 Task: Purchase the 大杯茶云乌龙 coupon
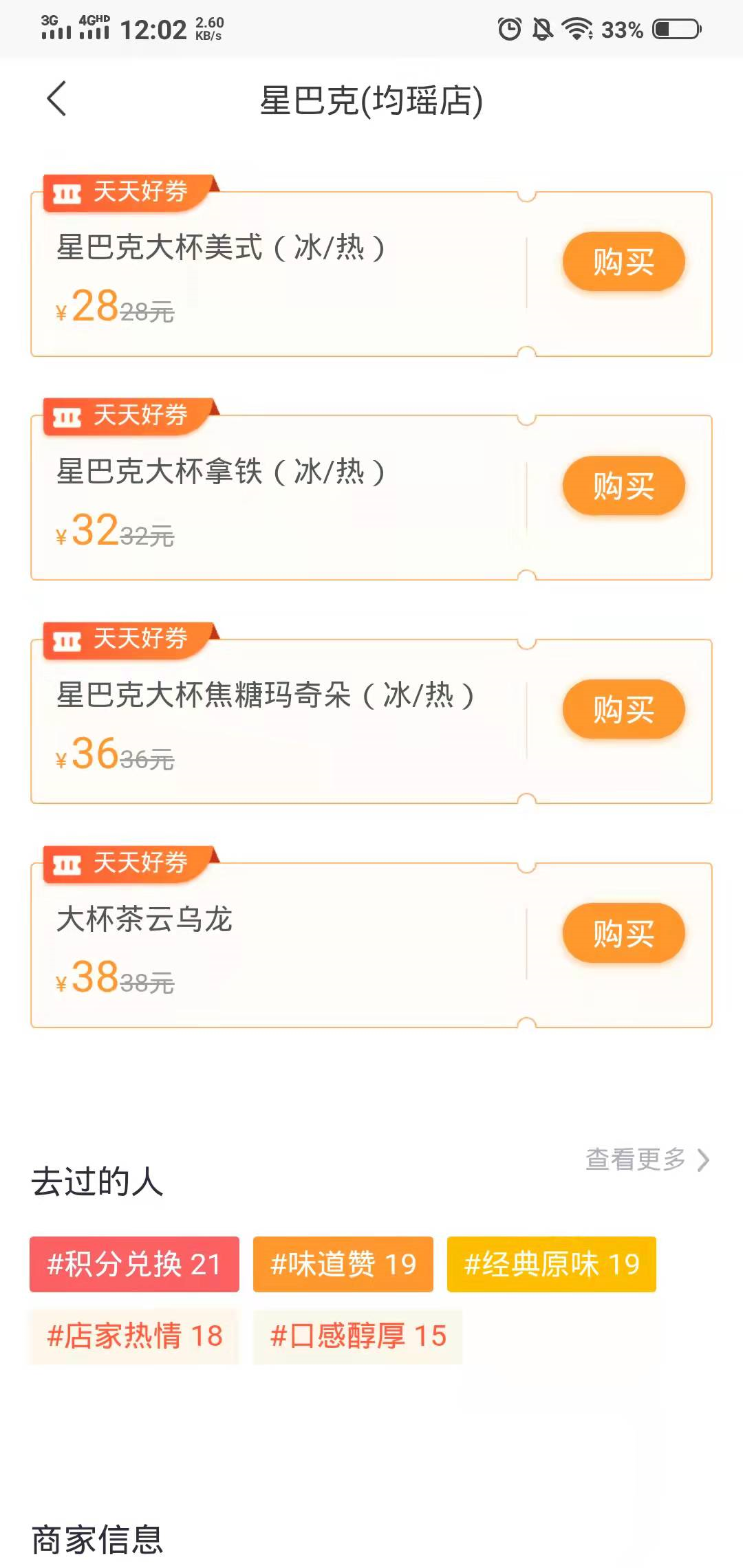(623, 933)
